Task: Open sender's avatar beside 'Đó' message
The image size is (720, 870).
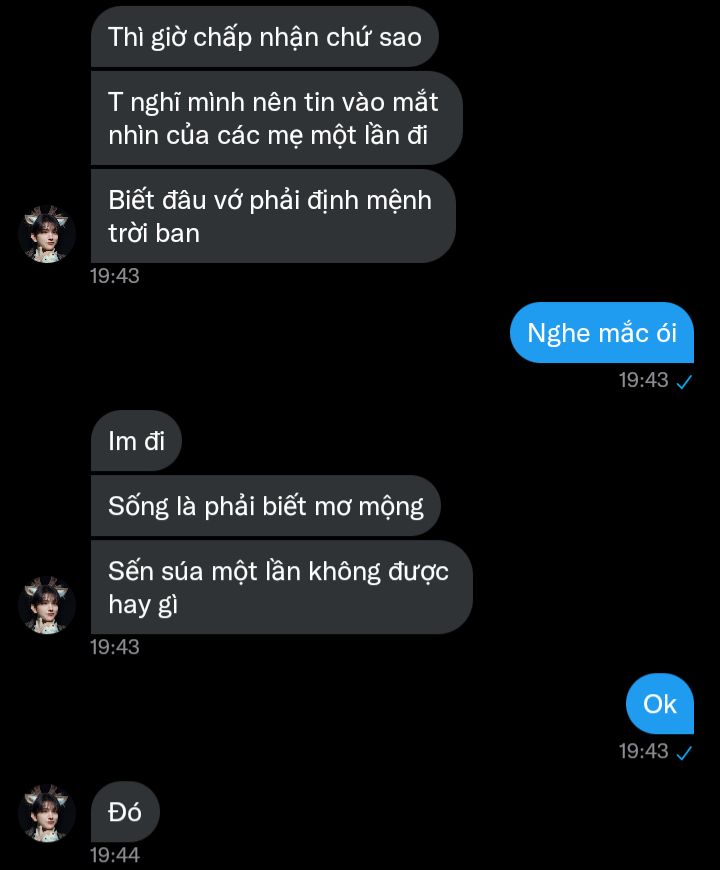Action: tap(47, 813)
